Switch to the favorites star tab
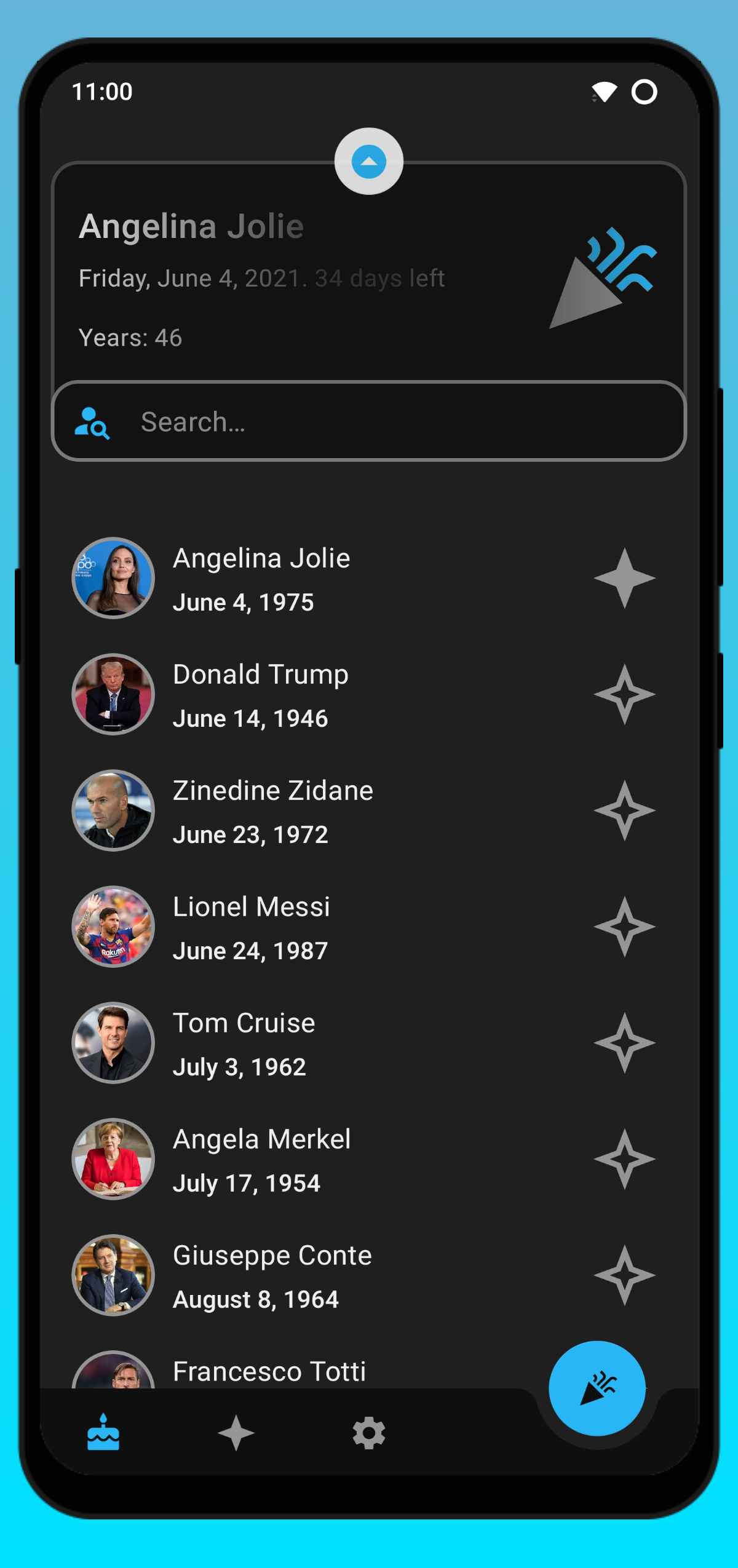738x1568 pixels. coord(236,1433)
